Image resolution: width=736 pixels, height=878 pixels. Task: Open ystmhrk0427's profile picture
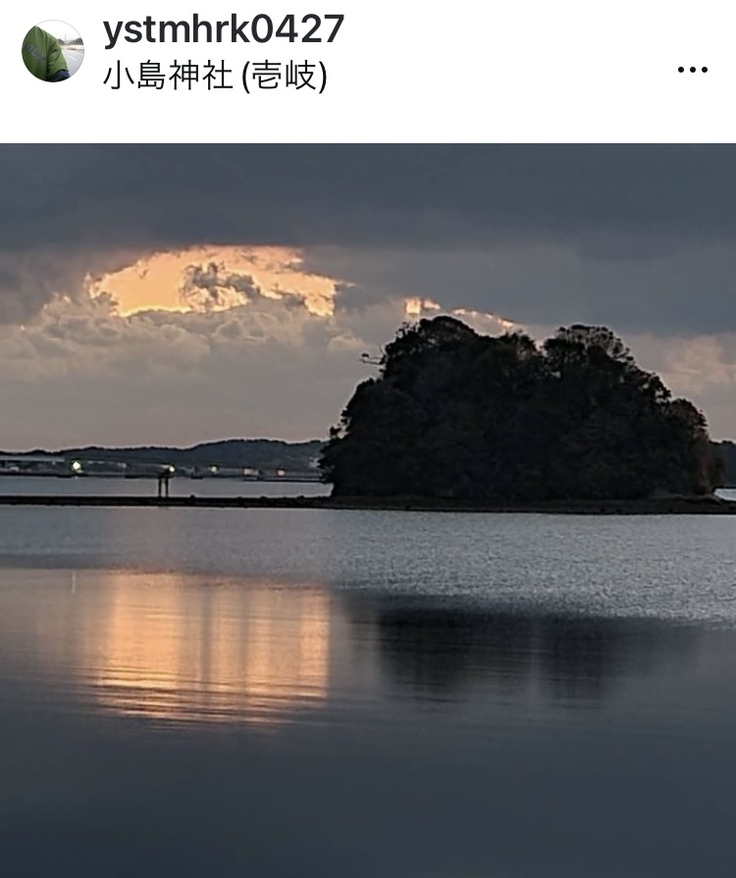click(x=52, y=51)
